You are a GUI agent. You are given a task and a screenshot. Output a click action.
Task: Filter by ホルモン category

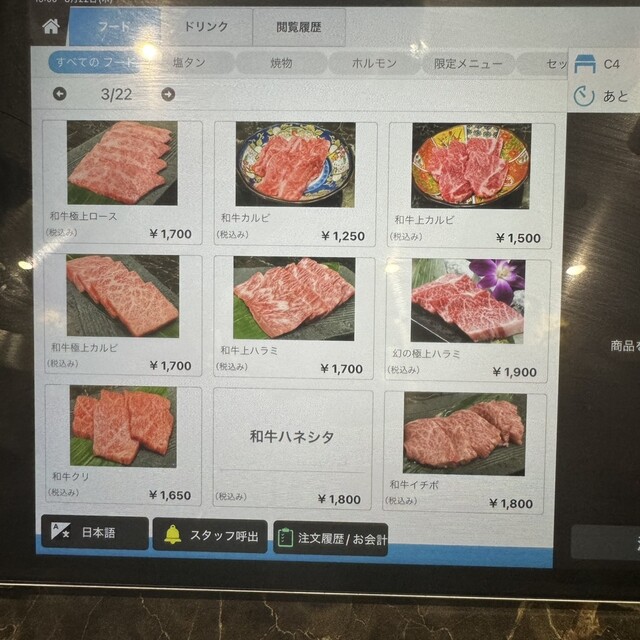(374, 63)
